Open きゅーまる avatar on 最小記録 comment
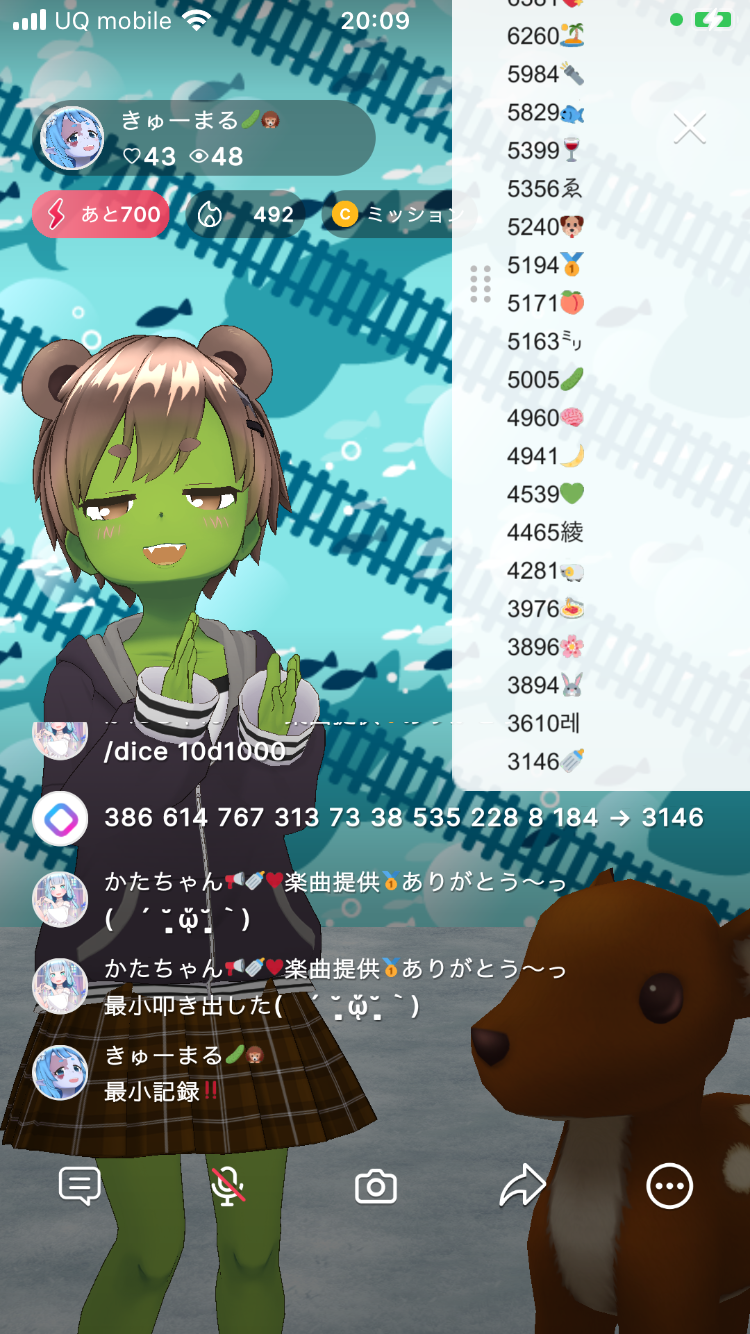 60,1073
